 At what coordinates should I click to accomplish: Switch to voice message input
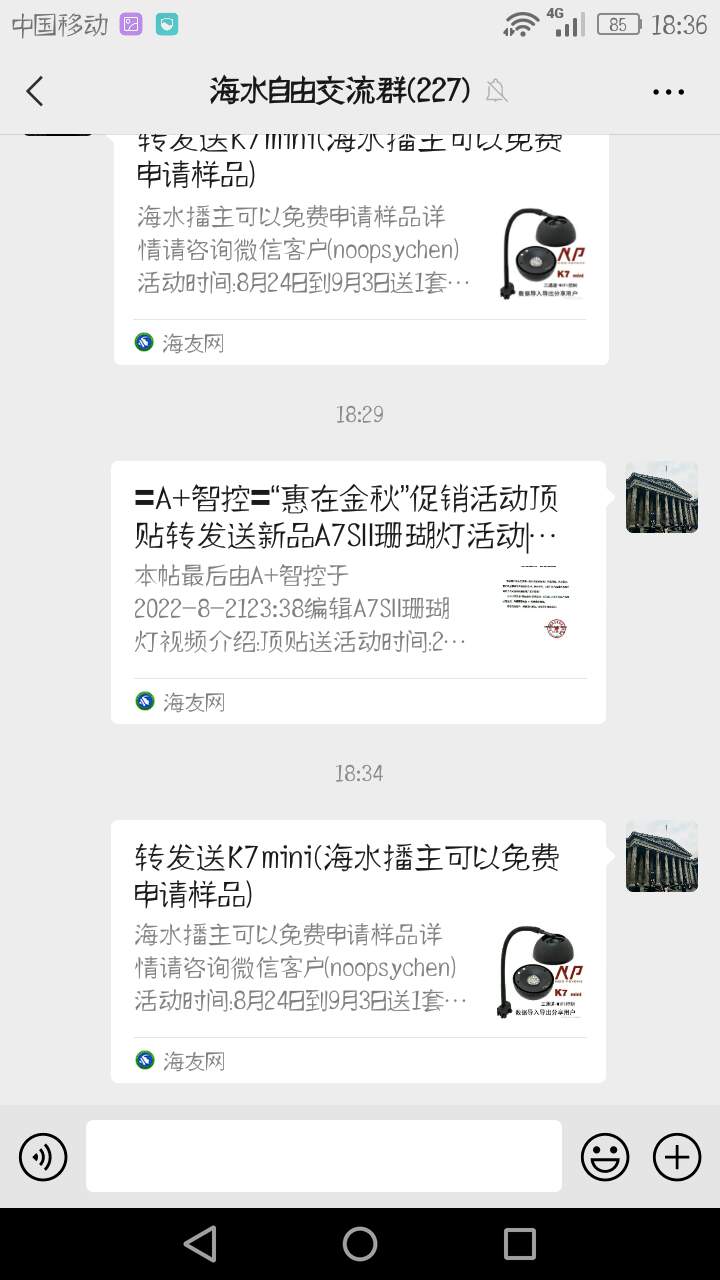[x=43, y=1157]
